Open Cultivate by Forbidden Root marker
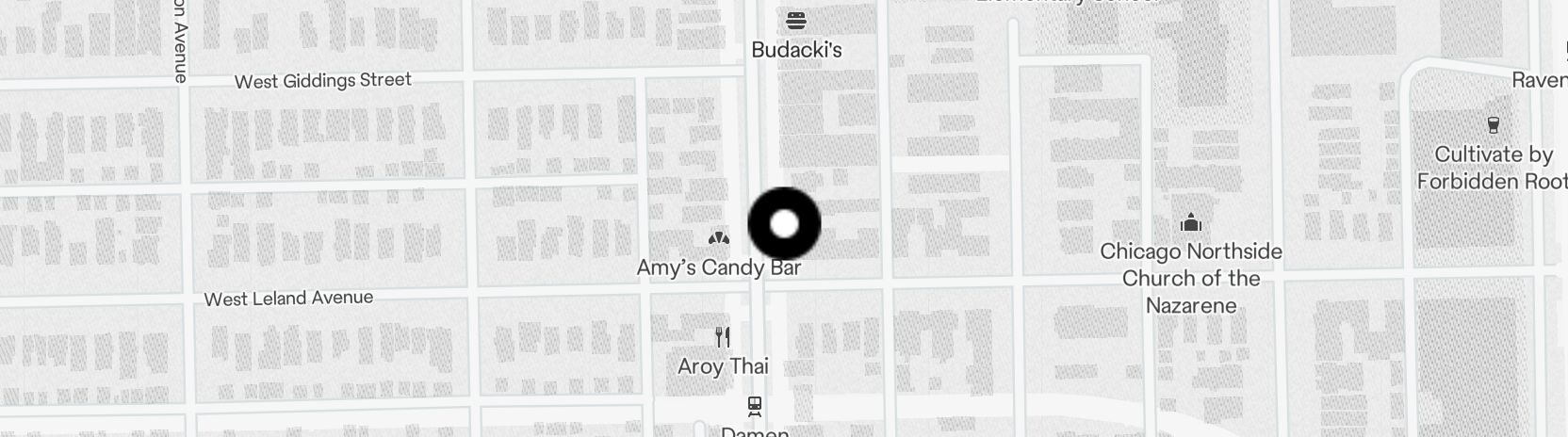 click(1493, 125)
